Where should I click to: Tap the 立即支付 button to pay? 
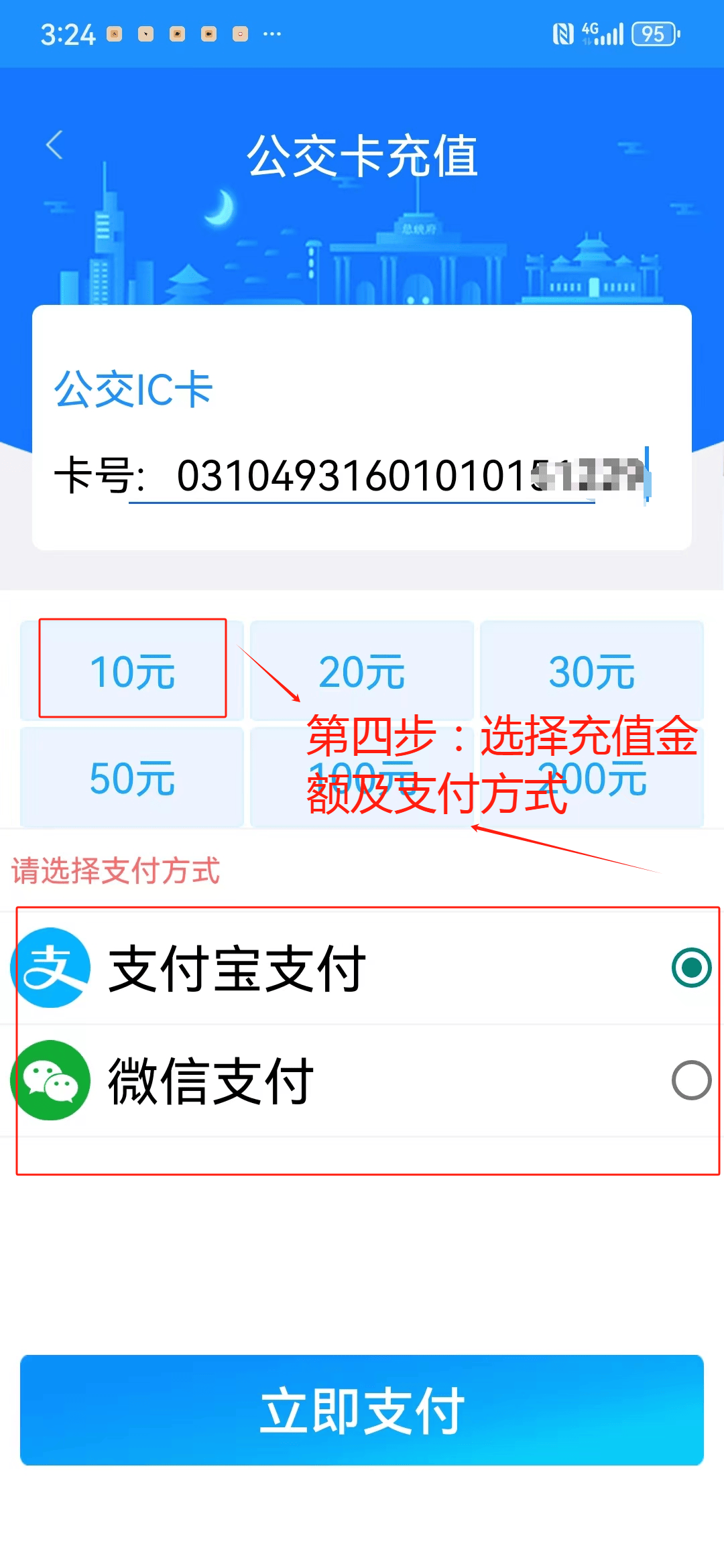(362, 1411)
